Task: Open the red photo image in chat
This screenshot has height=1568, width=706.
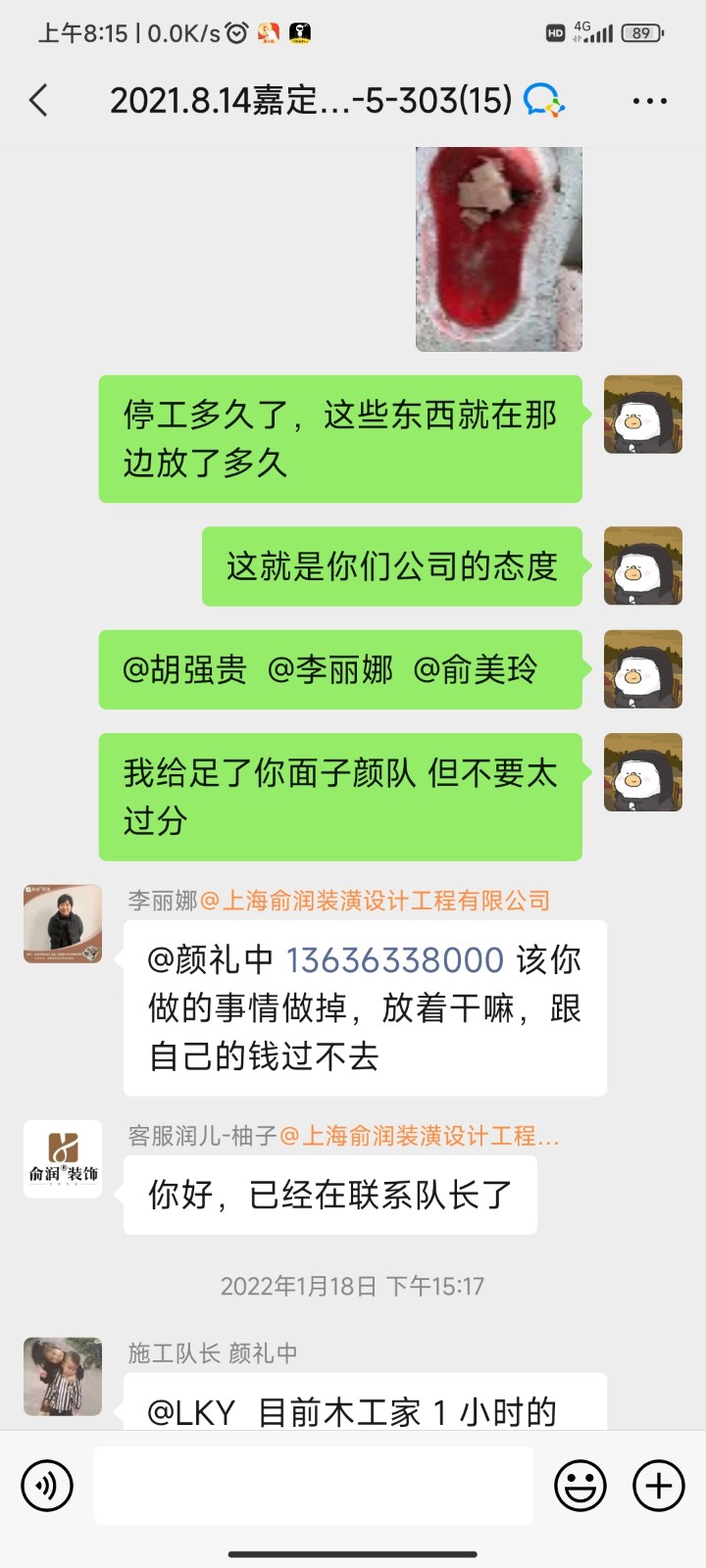Action: [x=498, y=249]
